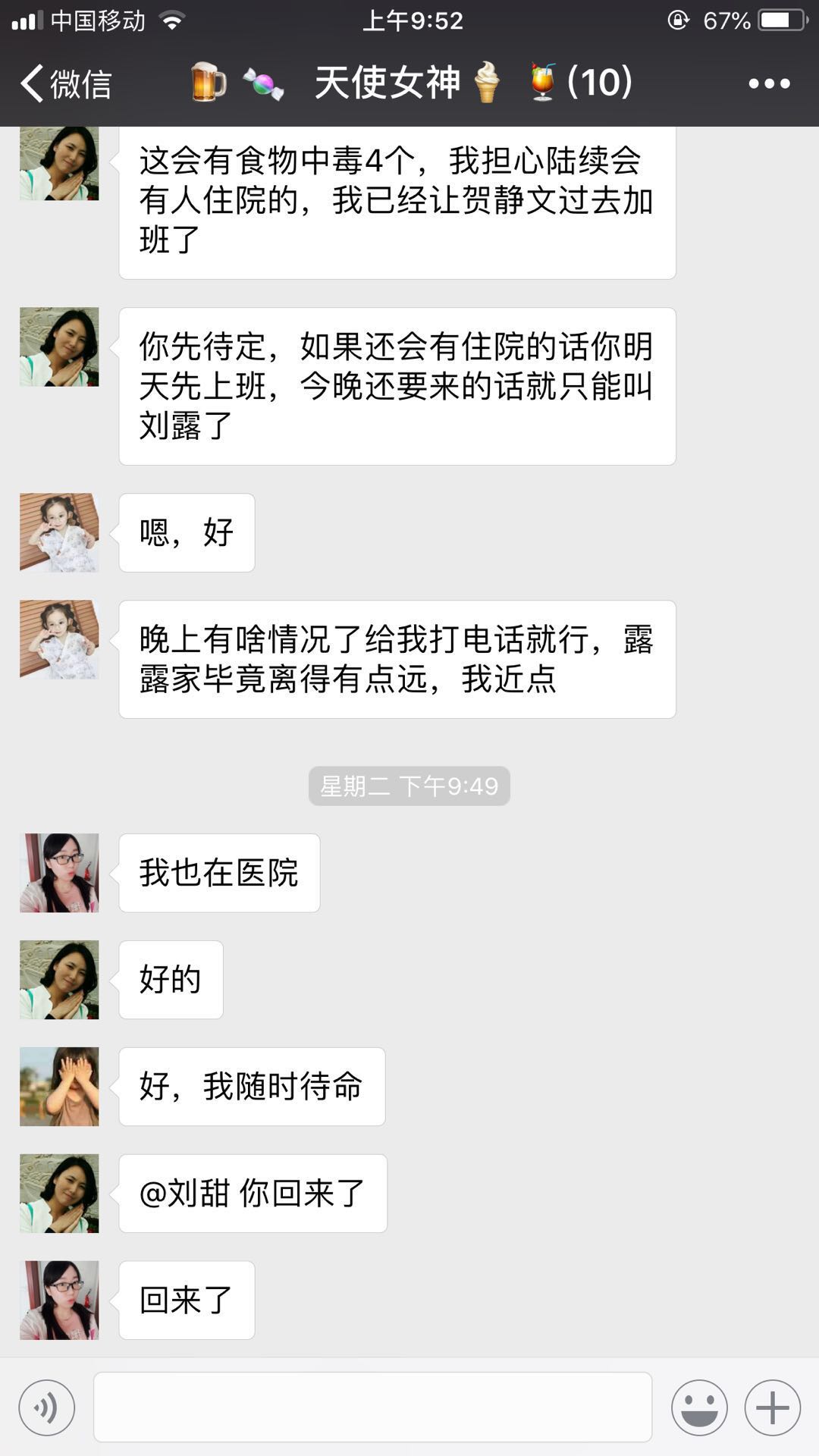Open profile of sender of "@刘甜 你回来了"
The height and width of the screenshot is (1456, 819).
[59, 1194]
